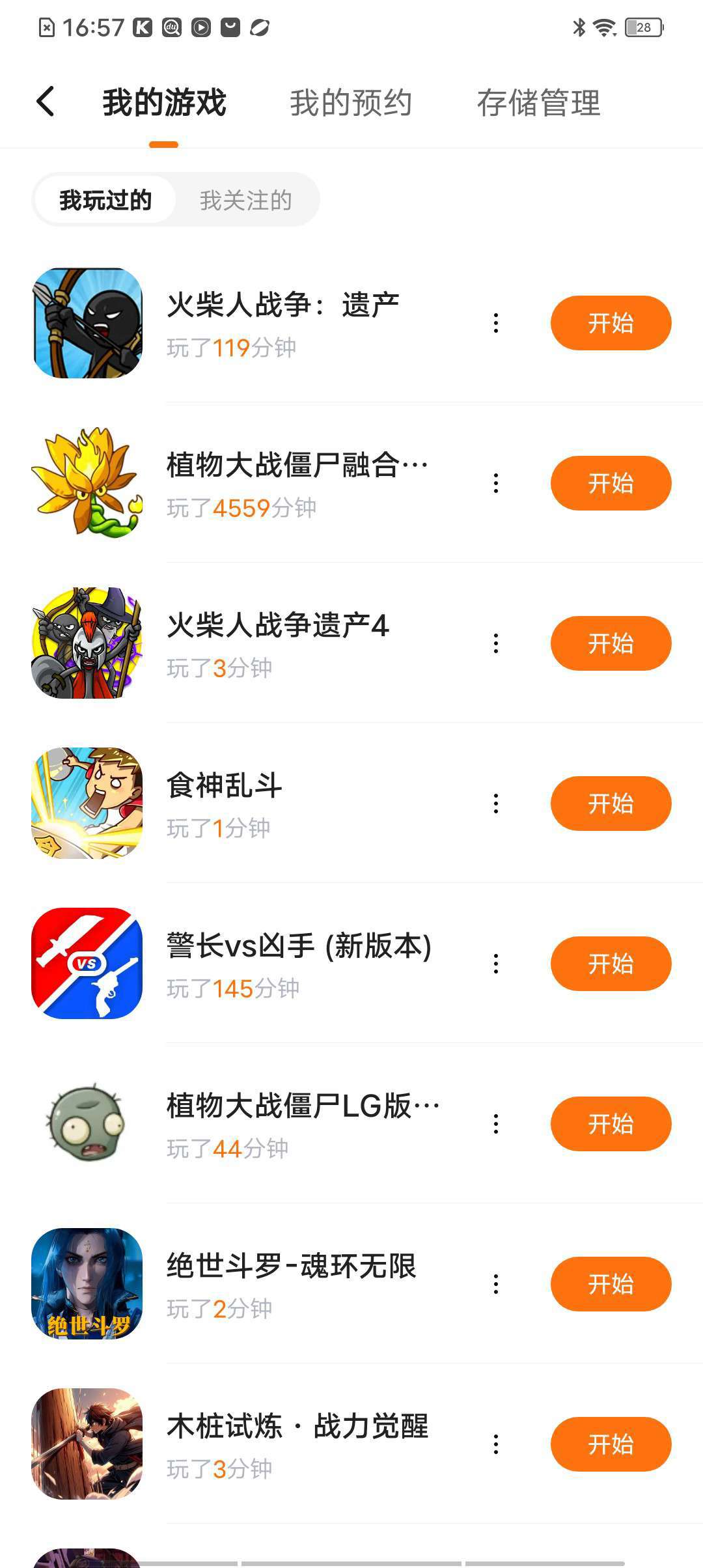Image resolution: width=703 pixels, height=1568 pixels.
Task: Launch 绝世斗罗-魂环无限 via 开始
Action: click(611, 1284)
